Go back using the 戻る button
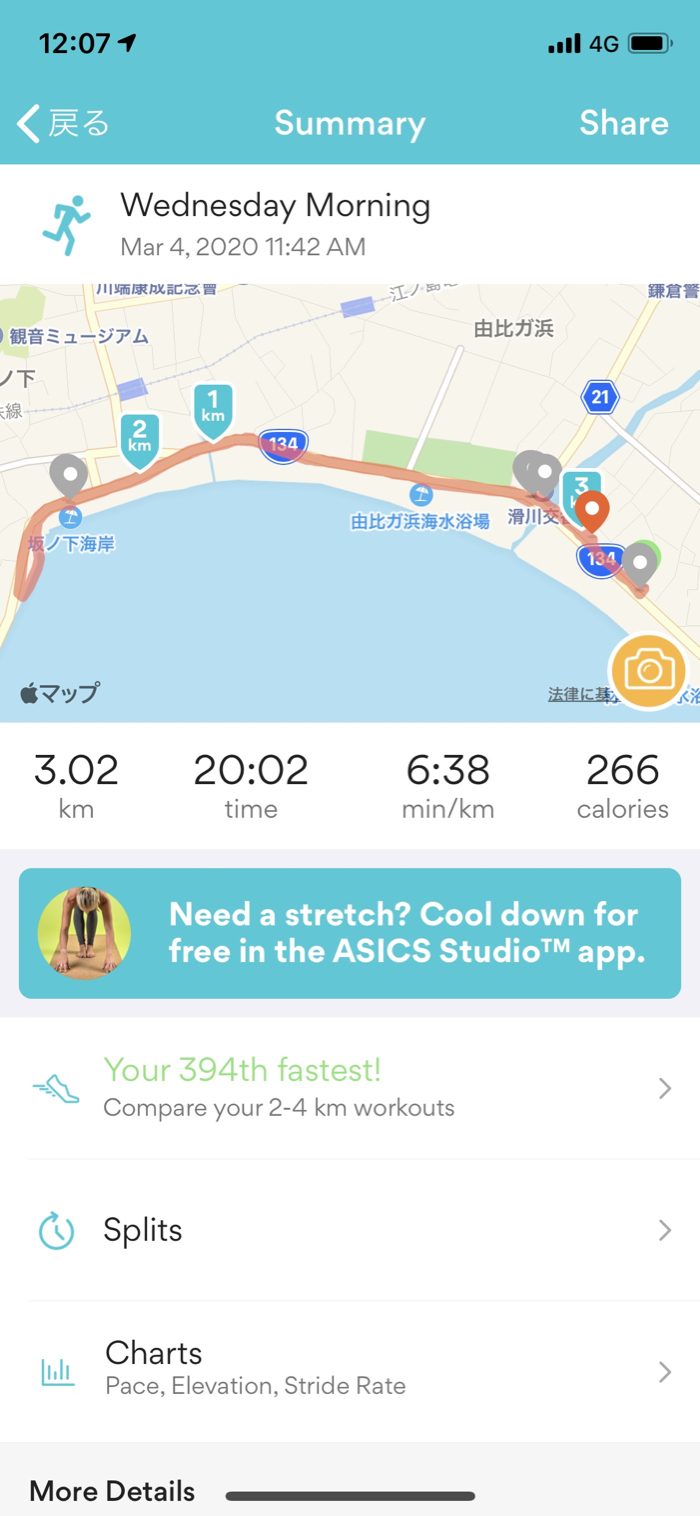The image size is (700, 1516). (x=63, y=124)
